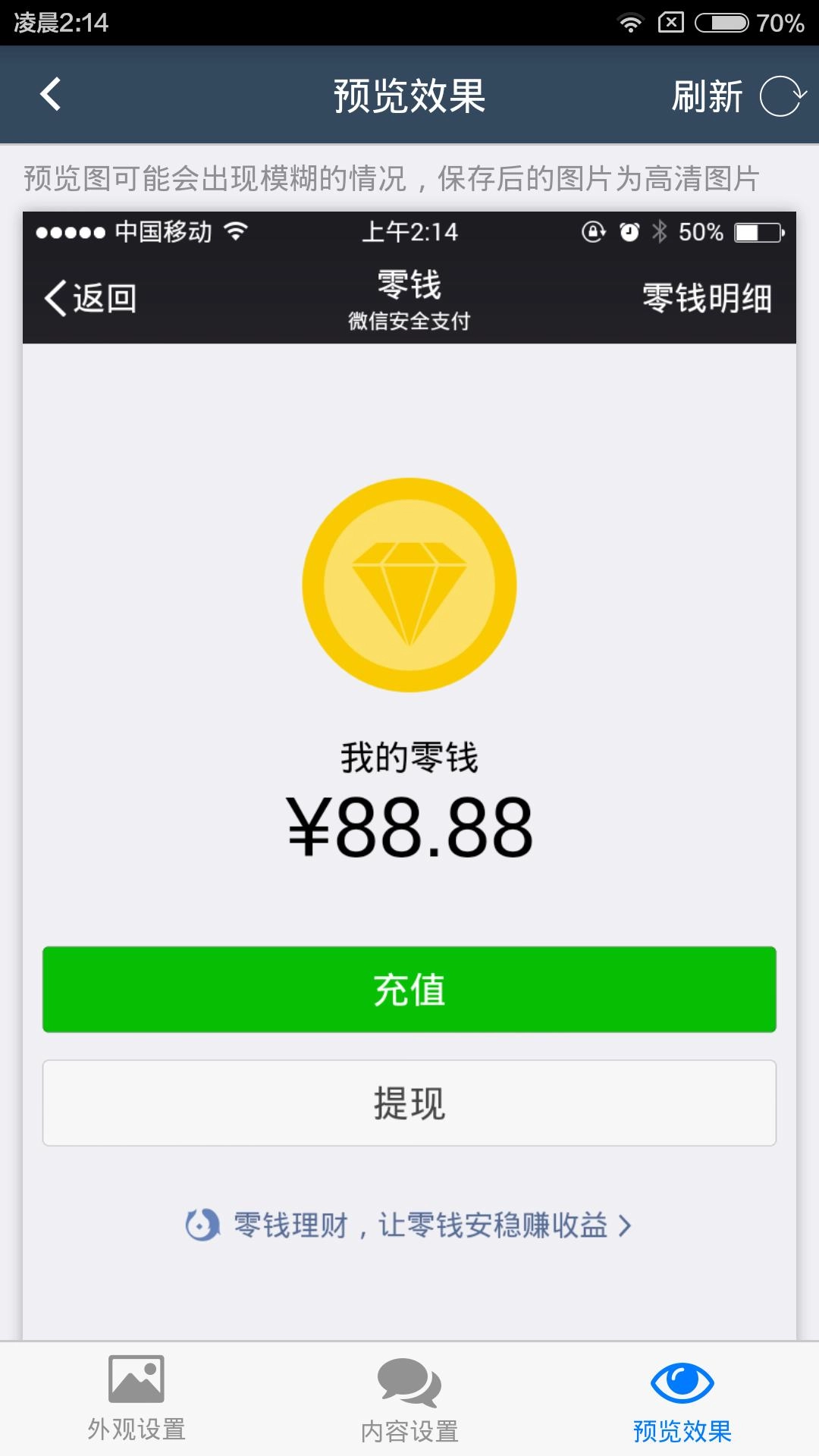Image resolution: width=819 pixels, height=1456 pixels.
Task: Tap the ¥88.88 balance amount
Action: point(409,825)
